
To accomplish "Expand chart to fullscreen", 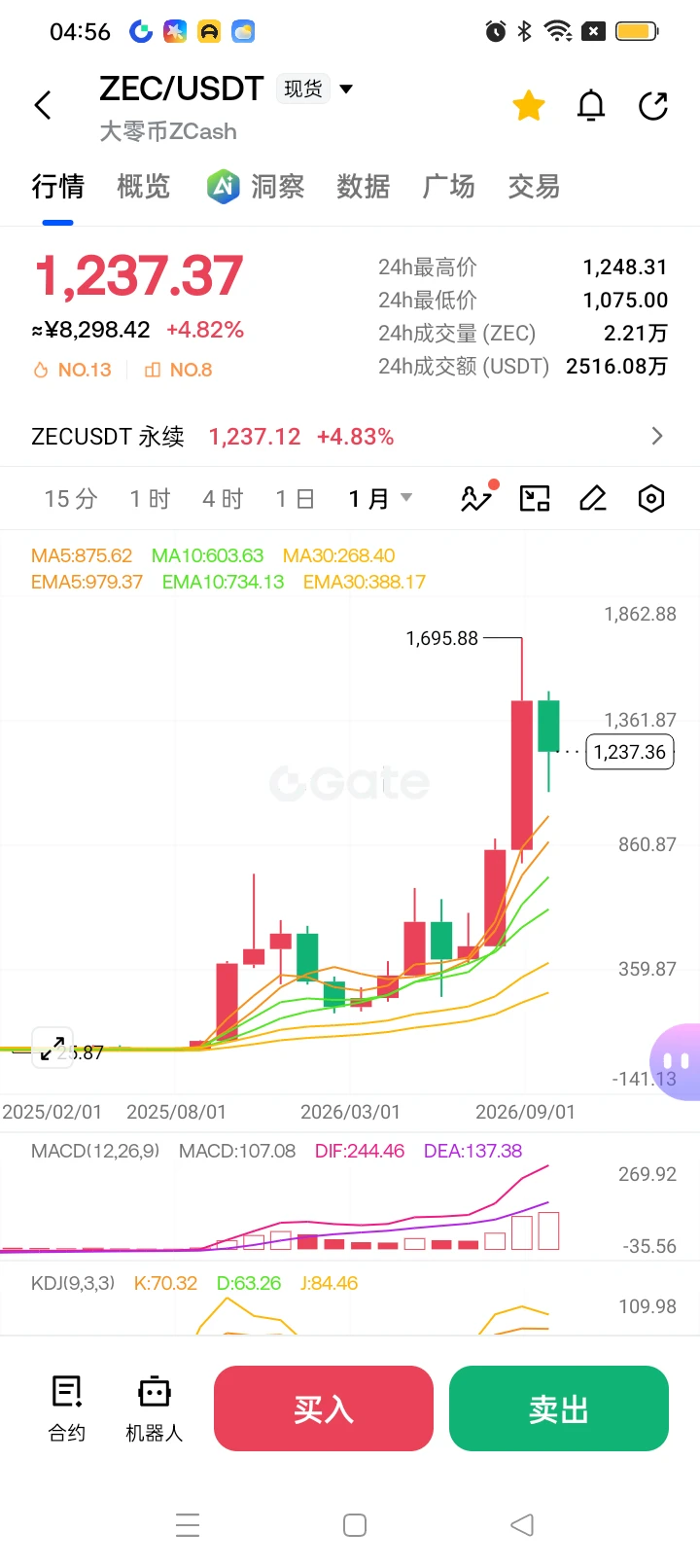I will tap(52, 1048).
